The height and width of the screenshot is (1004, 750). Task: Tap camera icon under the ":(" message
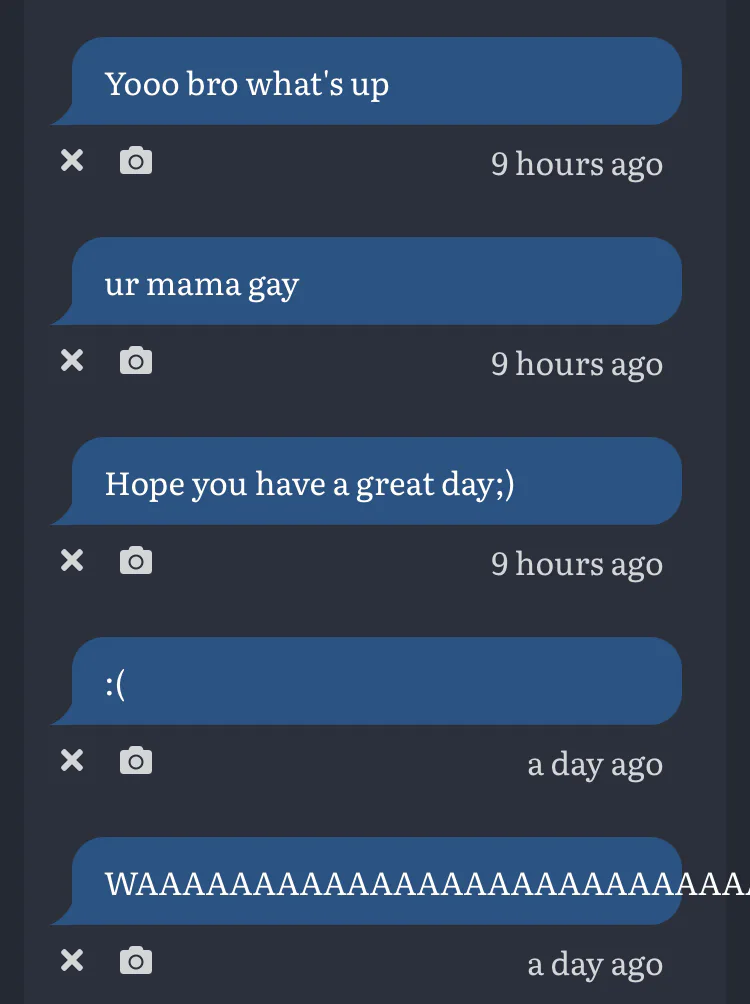[136, 761]
